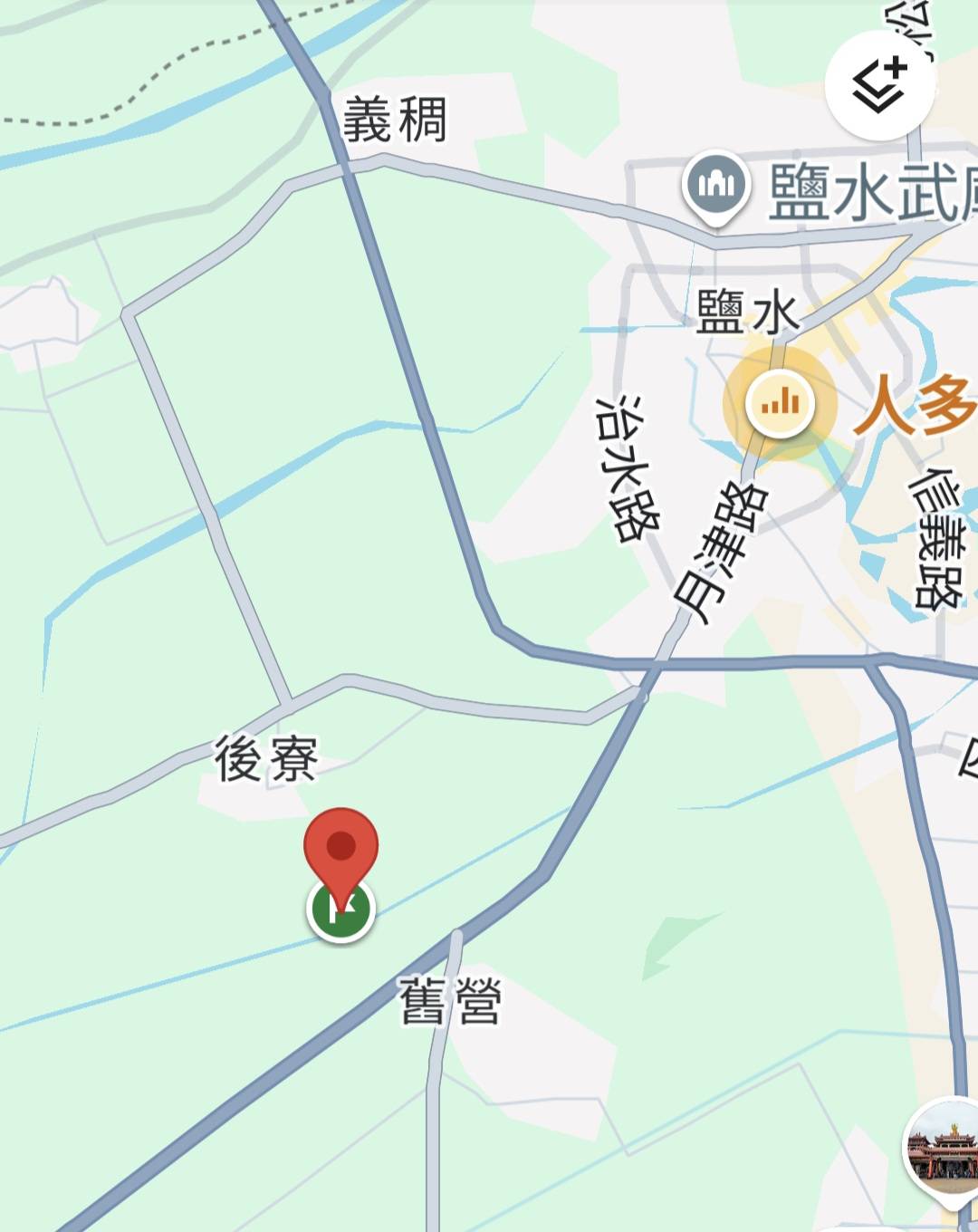Open the map layers button
Screen dimensions: 978x1232
point(879,85)
